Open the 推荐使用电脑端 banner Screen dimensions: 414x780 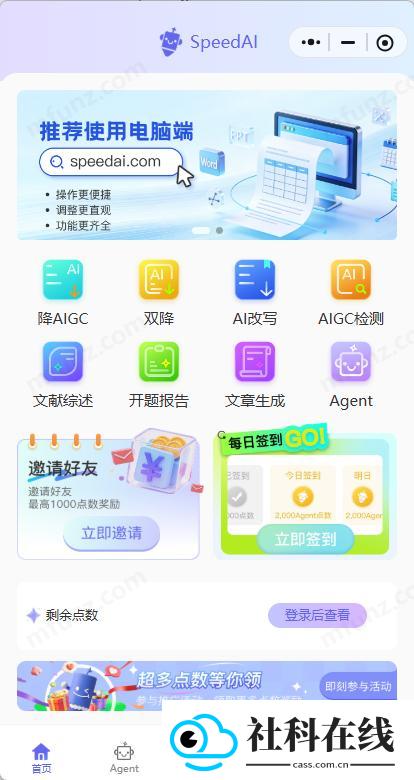(207, 165)
